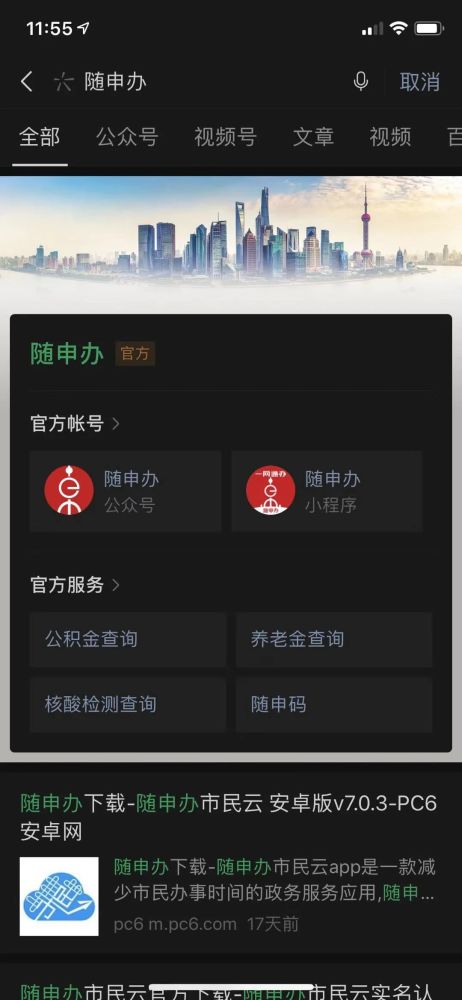This screenshot has width=462, height=1000.
Task: Open the 随申码 service
Action: [x=334, y=705]
